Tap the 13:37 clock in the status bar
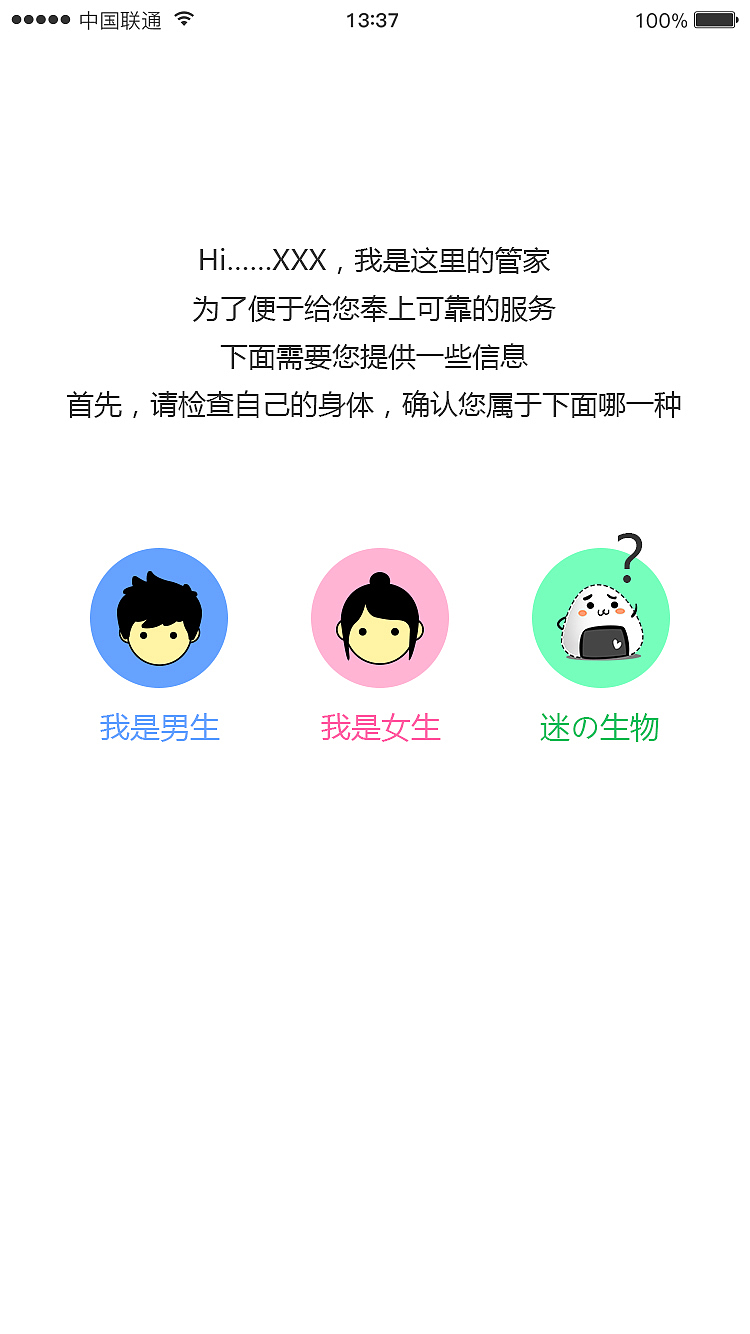This screenshot has width=750, height=1334. pyautogui.click(x=371, y=18)
